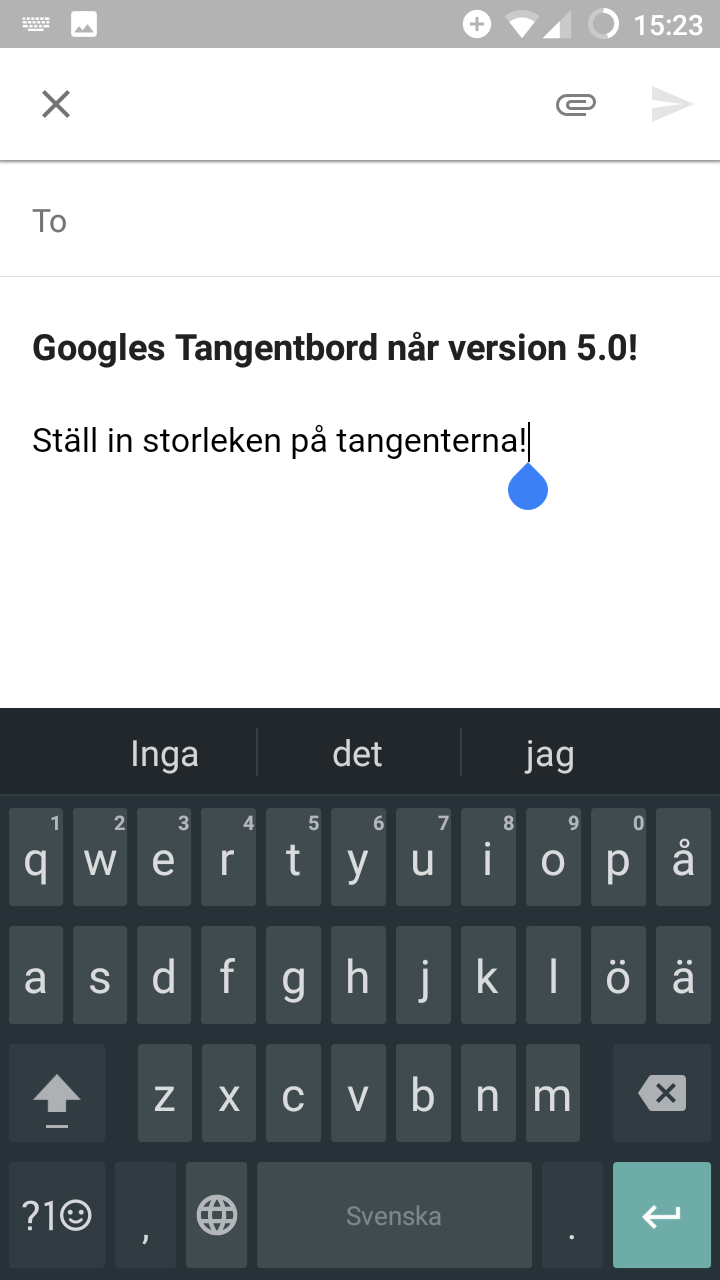Send the email with the arrow icon
Image resolution: width=720 pixels, height=1280 pixels.
tap(672, 104)
